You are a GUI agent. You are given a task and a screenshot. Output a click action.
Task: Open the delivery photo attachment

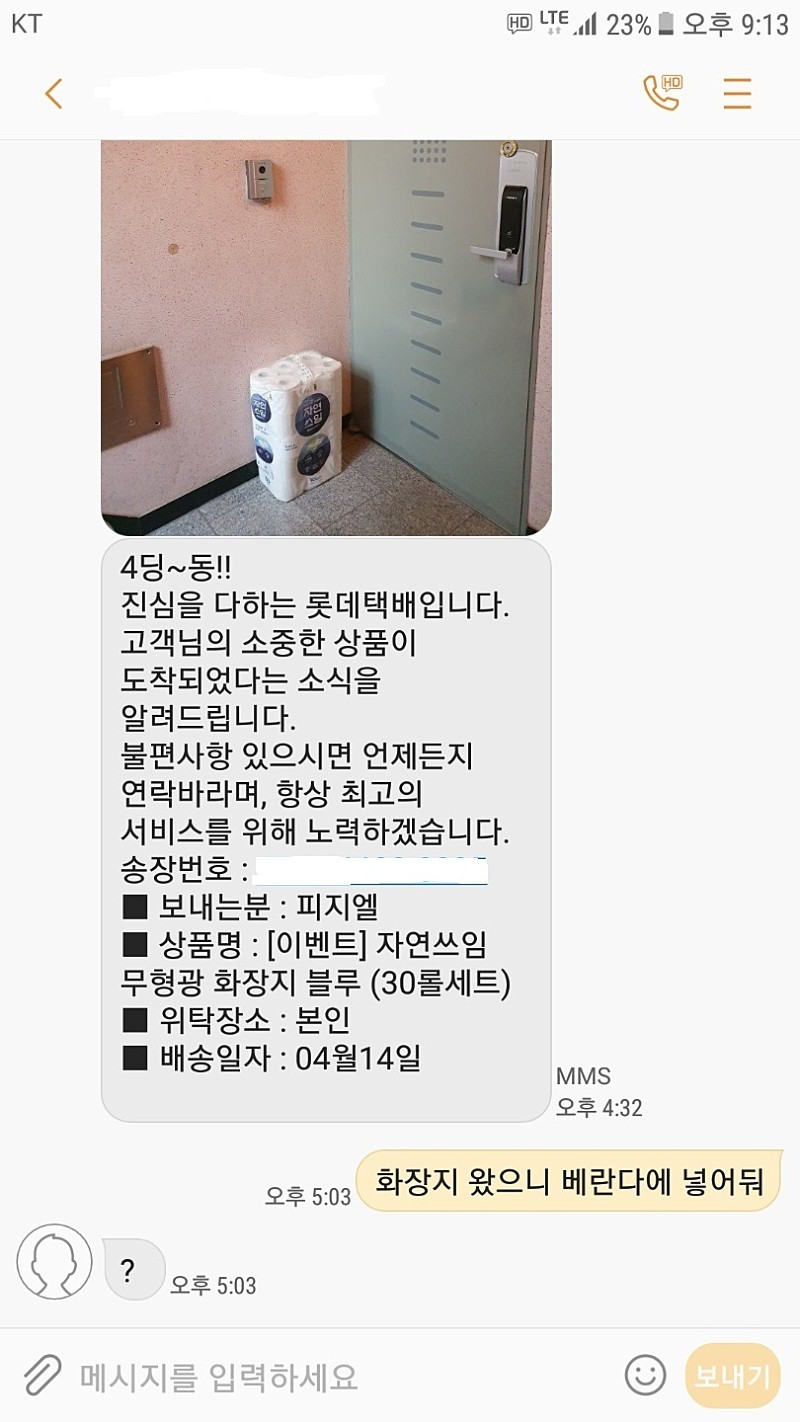click(x=326, y=337)
